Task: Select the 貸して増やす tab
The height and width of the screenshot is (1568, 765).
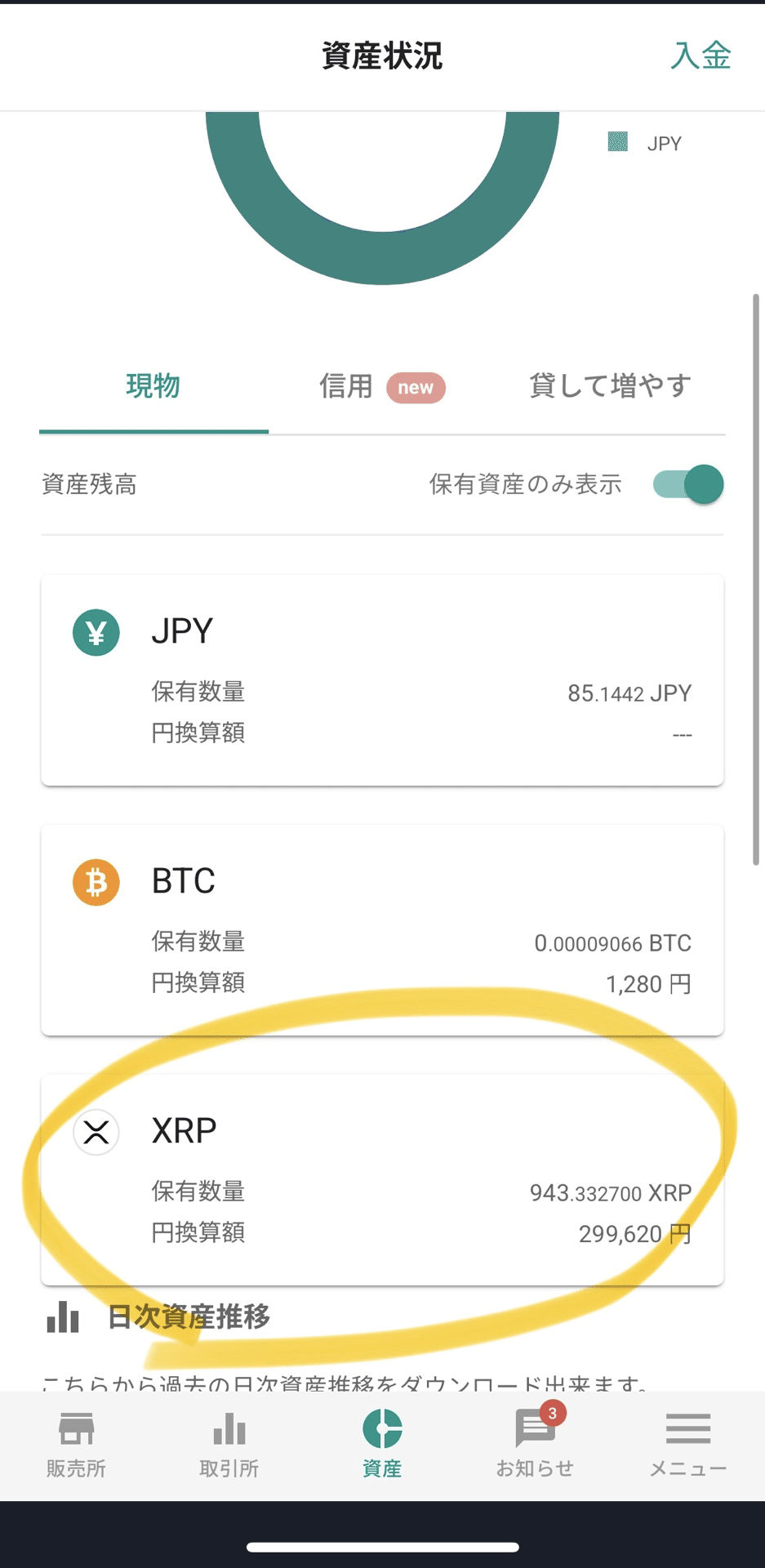Action: click(x=610, y=385)
